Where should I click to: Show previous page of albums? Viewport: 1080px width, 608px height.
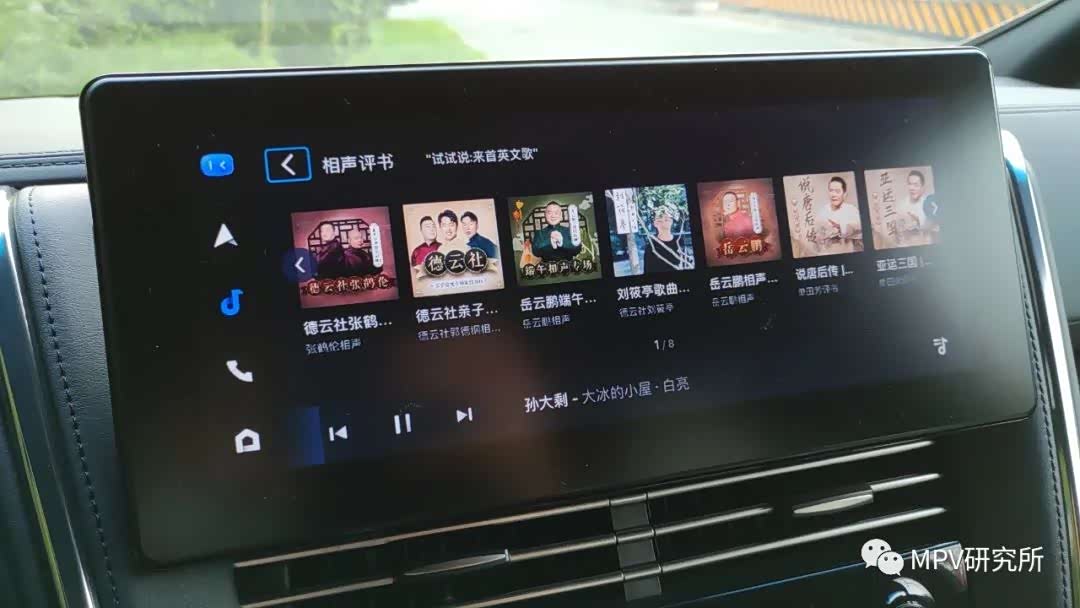[x=299, y=266]
